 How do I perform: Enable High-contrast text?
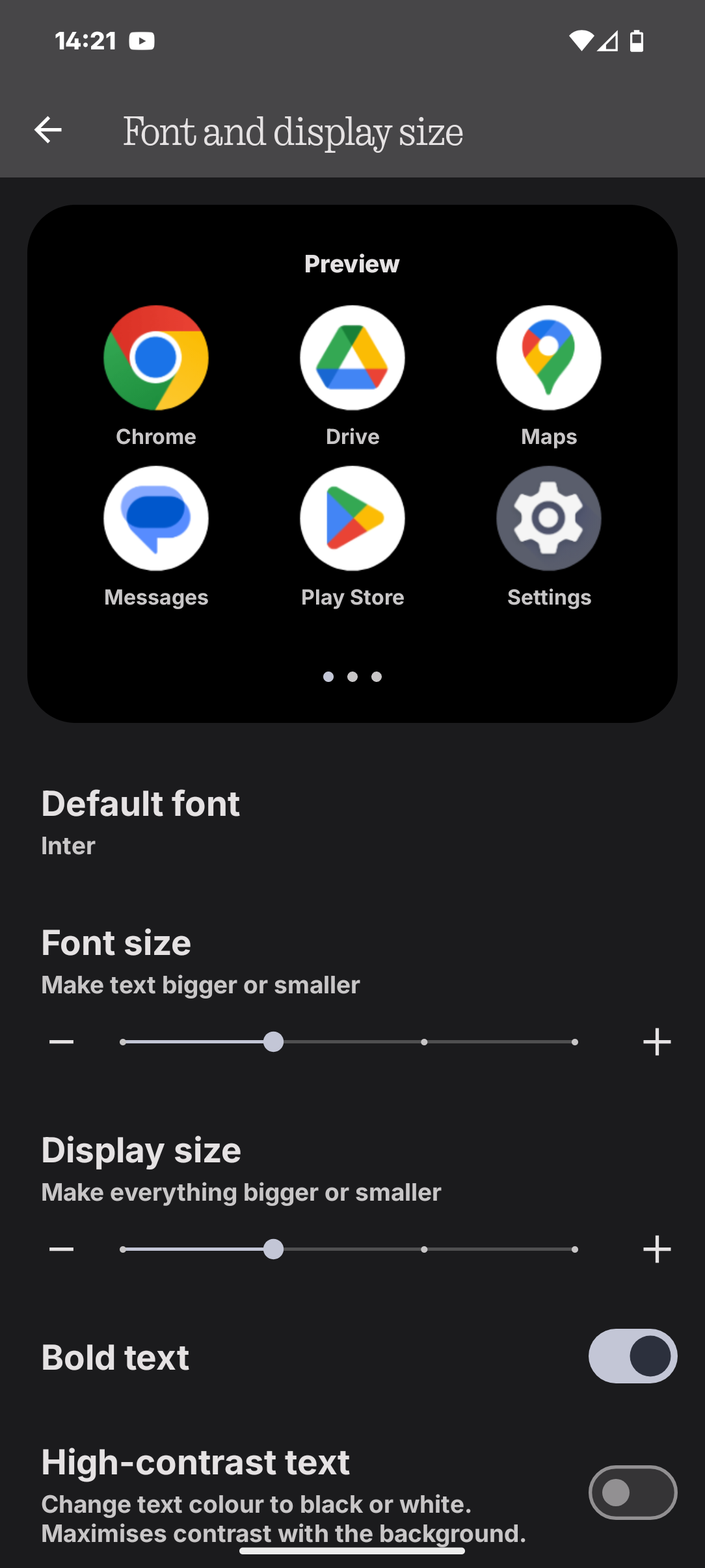[632, 1492]
